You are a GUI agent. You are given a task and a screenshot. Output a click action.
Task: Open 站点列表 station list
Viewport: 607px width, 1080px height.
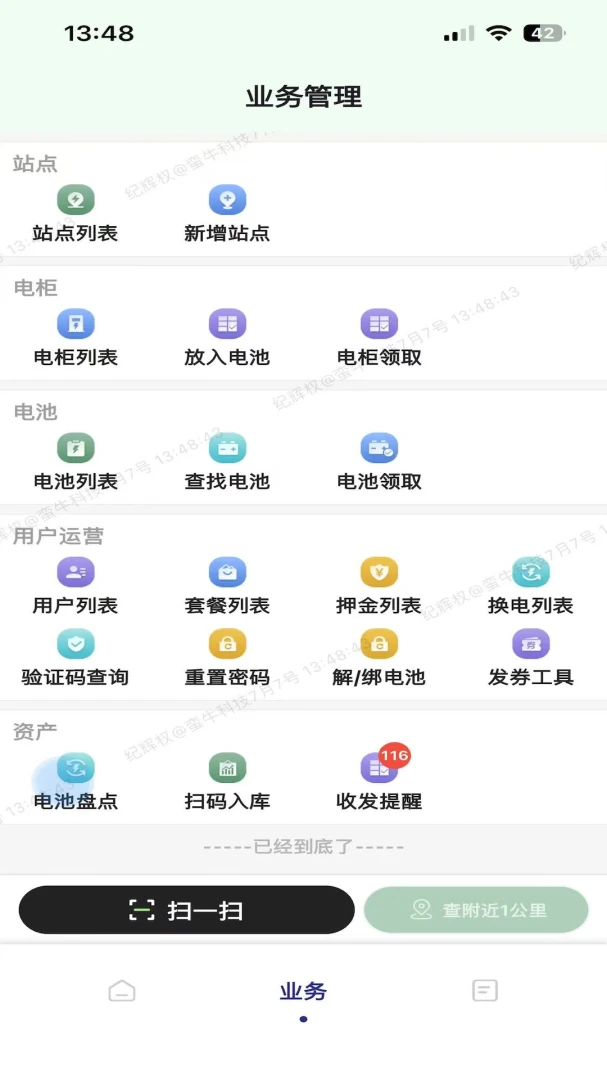point(75,214)
